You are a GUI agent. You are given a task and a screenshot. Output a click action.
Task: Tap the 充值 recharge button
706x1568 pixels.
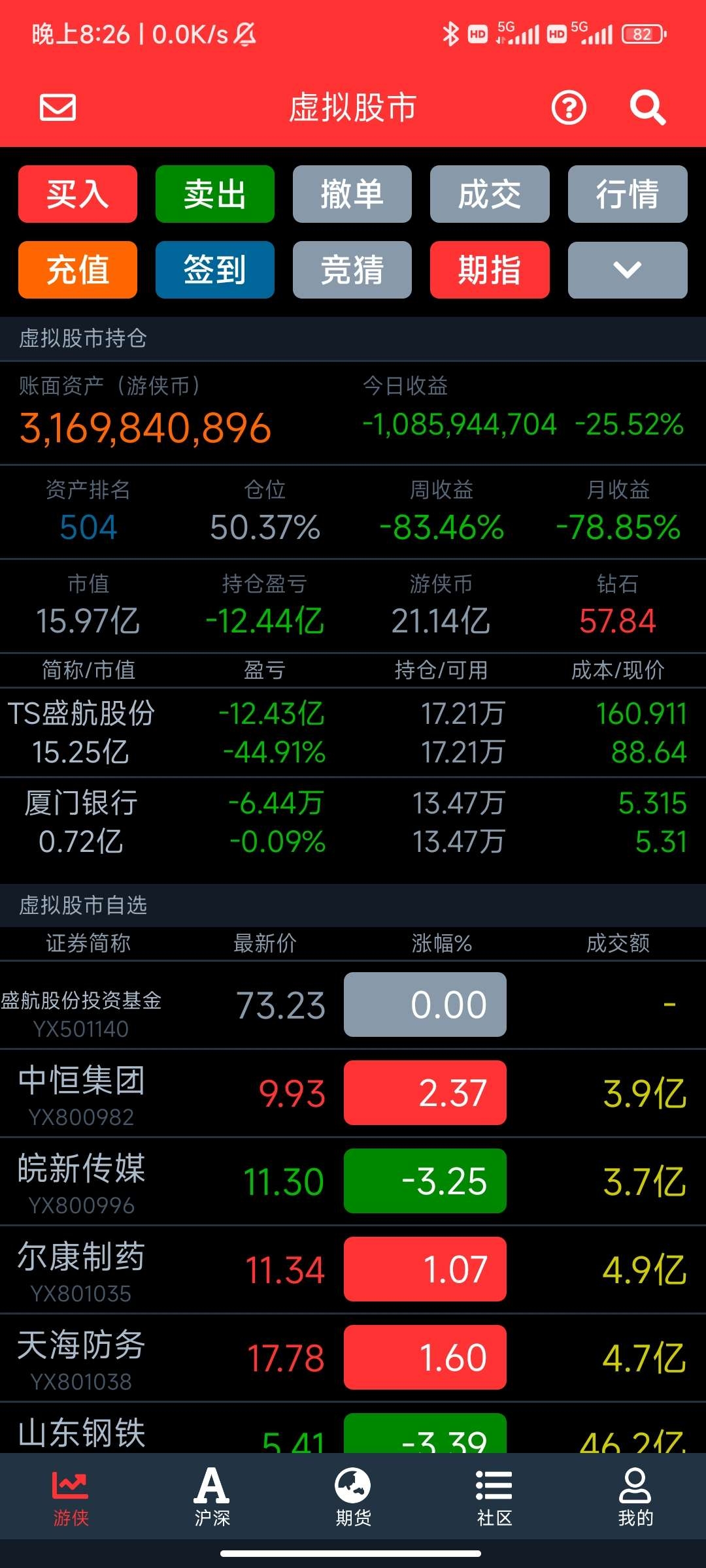pos(78,270)
